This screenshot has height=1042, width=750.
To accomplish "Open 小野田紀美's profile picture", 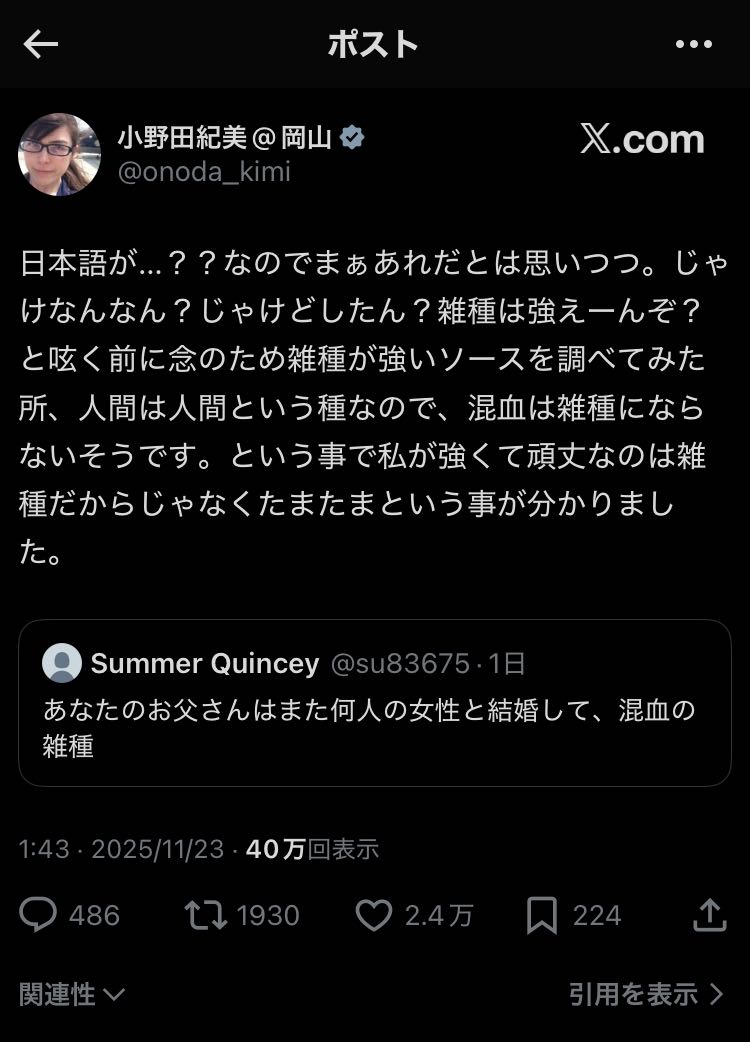I will click(59, 154).
